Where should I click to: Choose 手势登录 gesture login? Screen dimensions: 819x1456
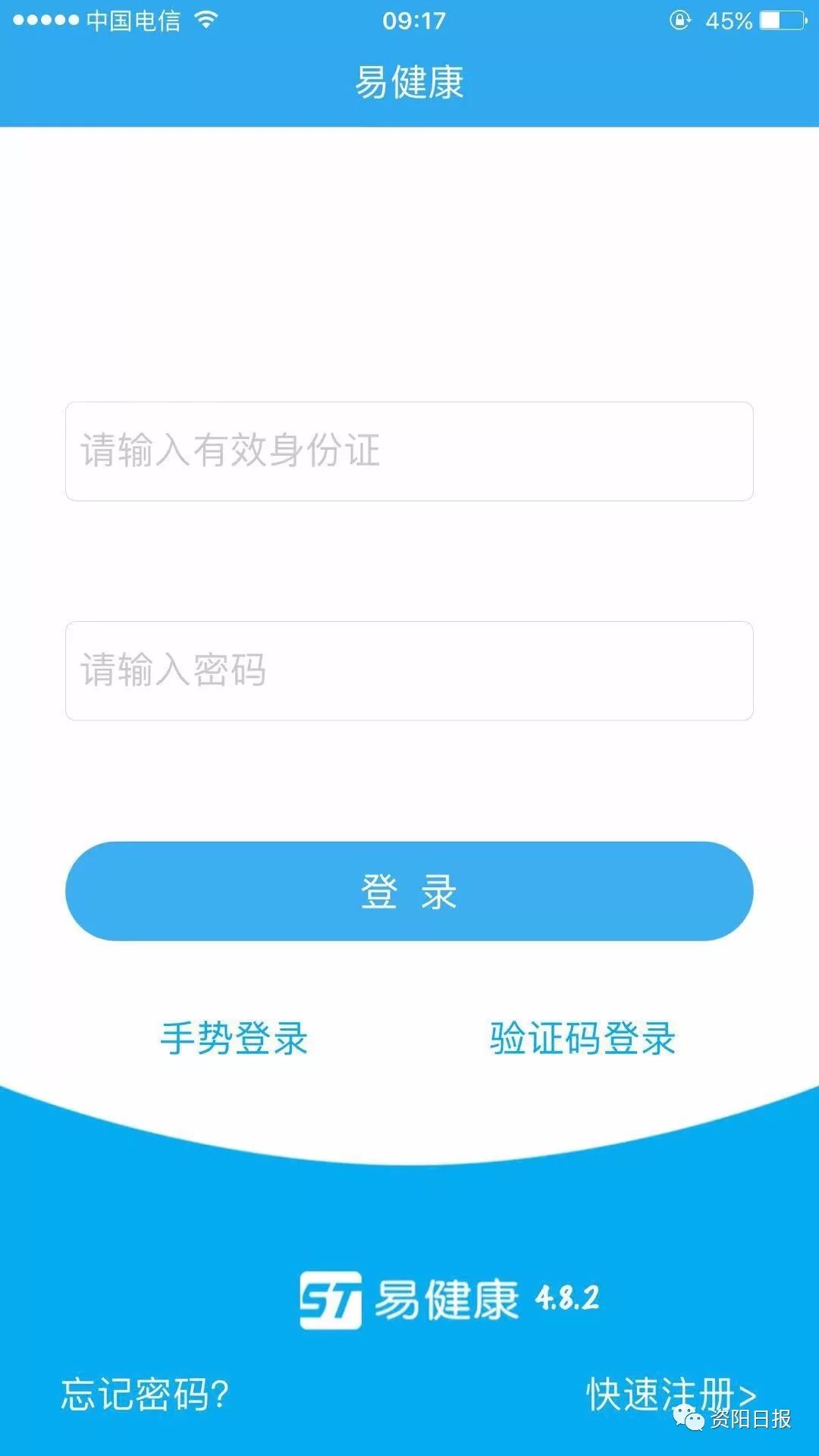[x=234, y=1038]
